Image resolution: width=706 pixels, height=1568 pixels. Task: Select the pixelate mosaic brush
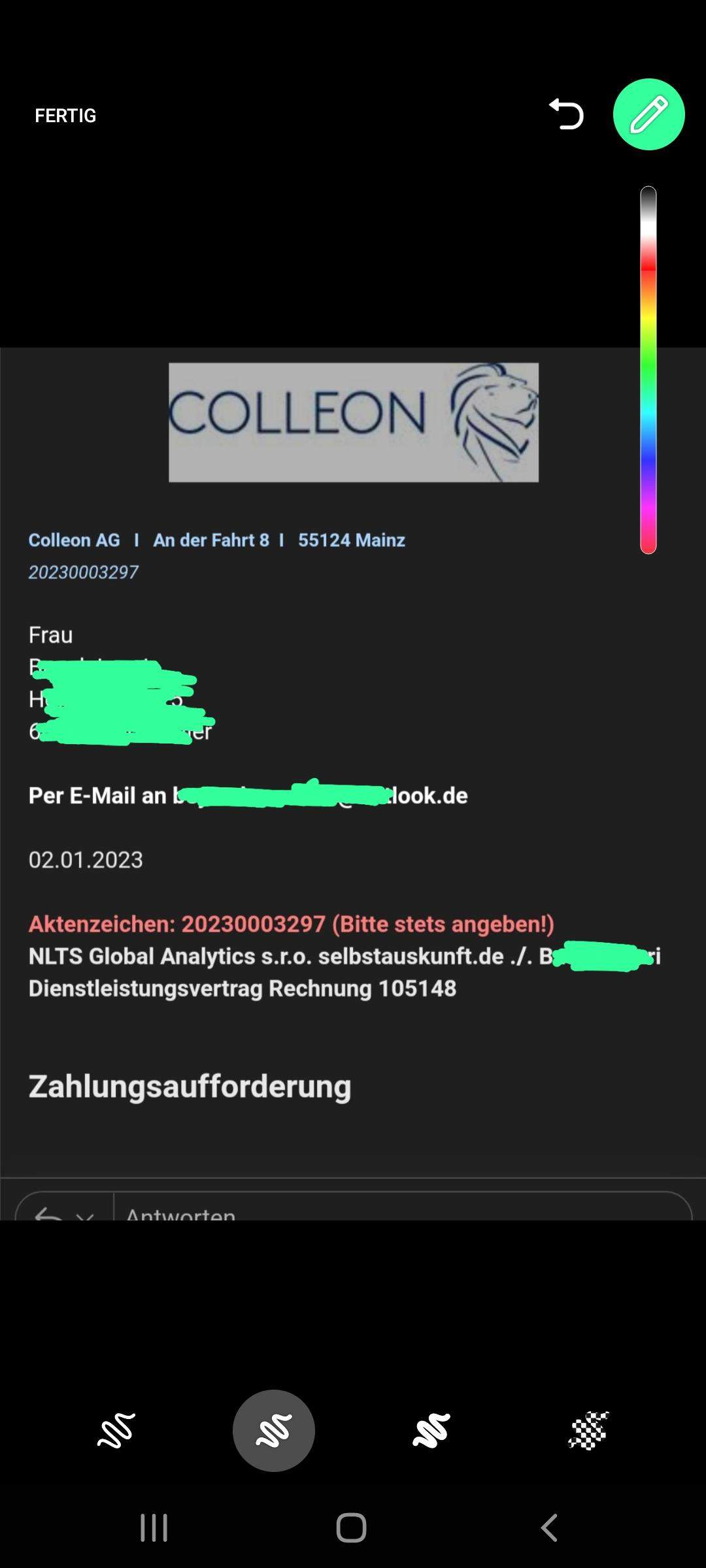coord(588,1430)
